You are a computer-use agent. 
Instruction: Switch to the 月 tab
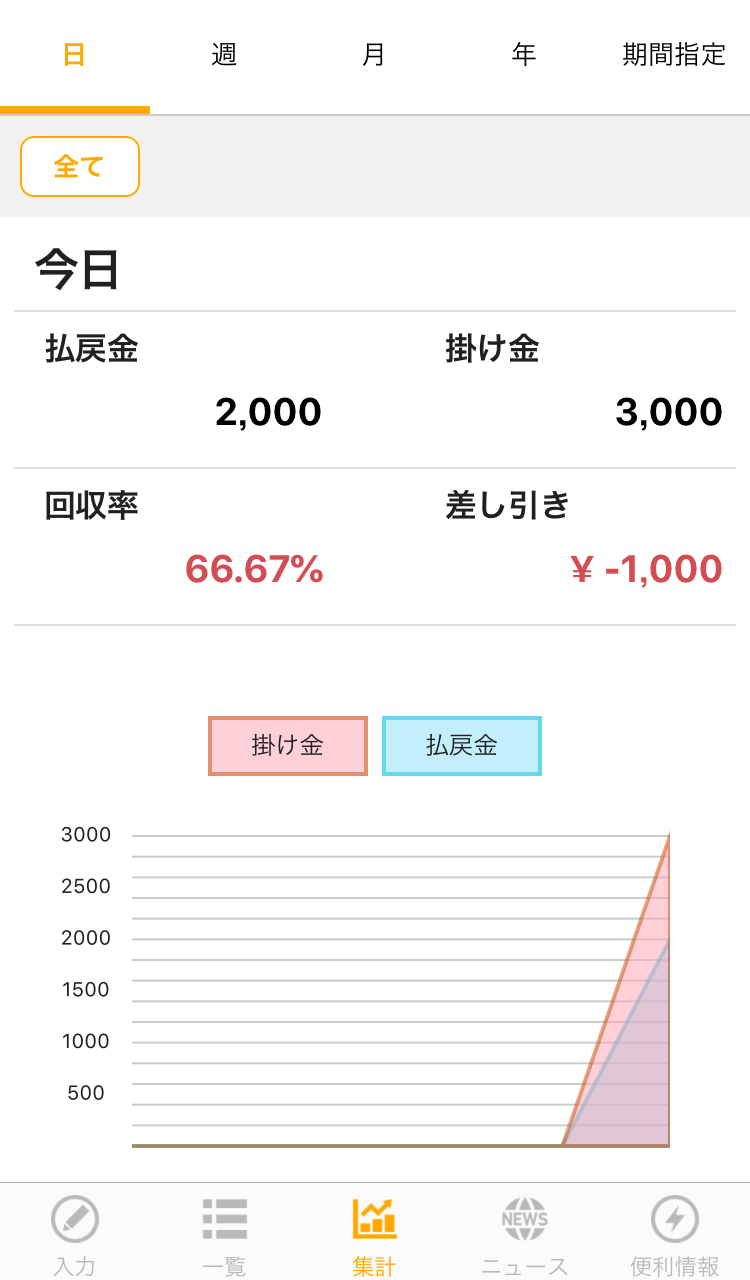[375, 55]
